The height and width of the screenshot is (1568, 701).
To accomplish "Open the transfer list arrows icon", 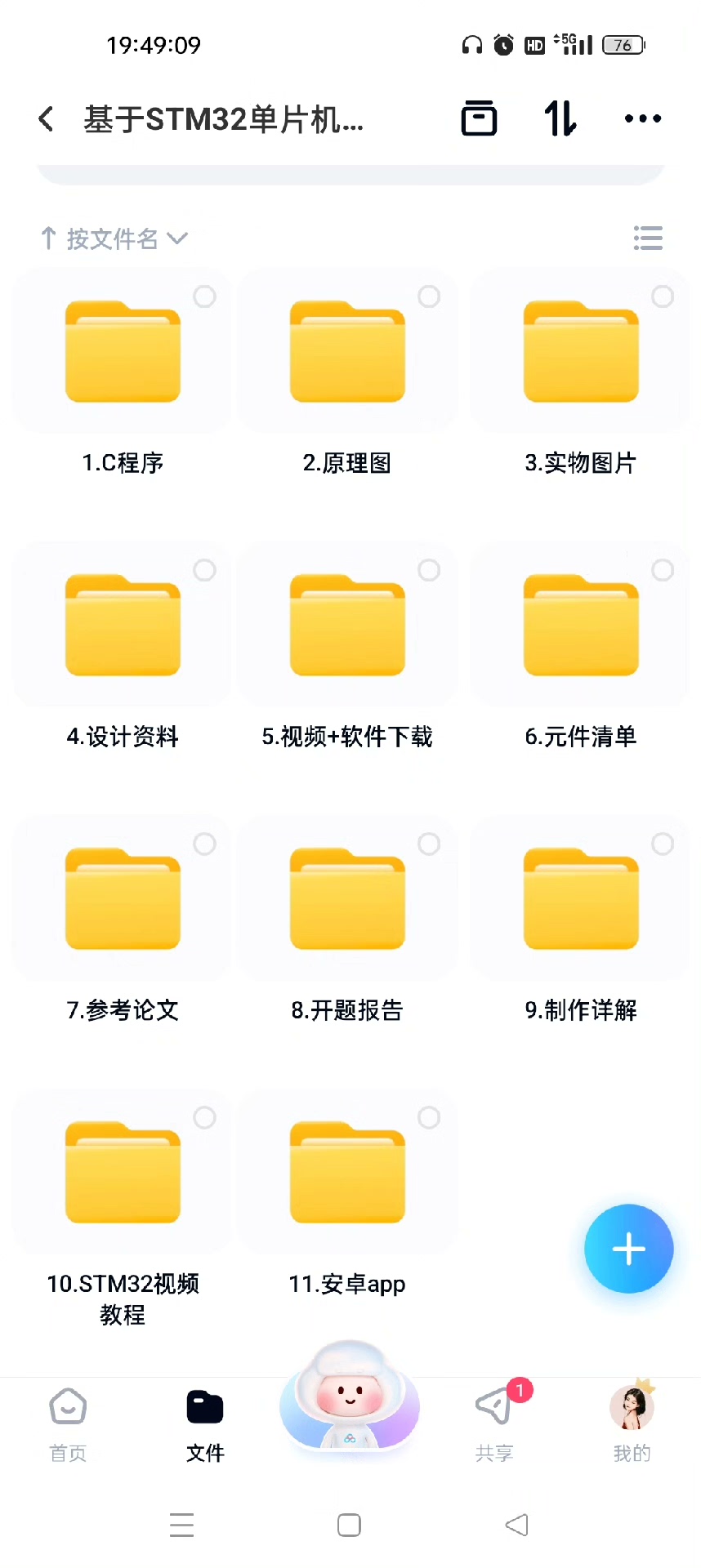I will click(560, 119).
